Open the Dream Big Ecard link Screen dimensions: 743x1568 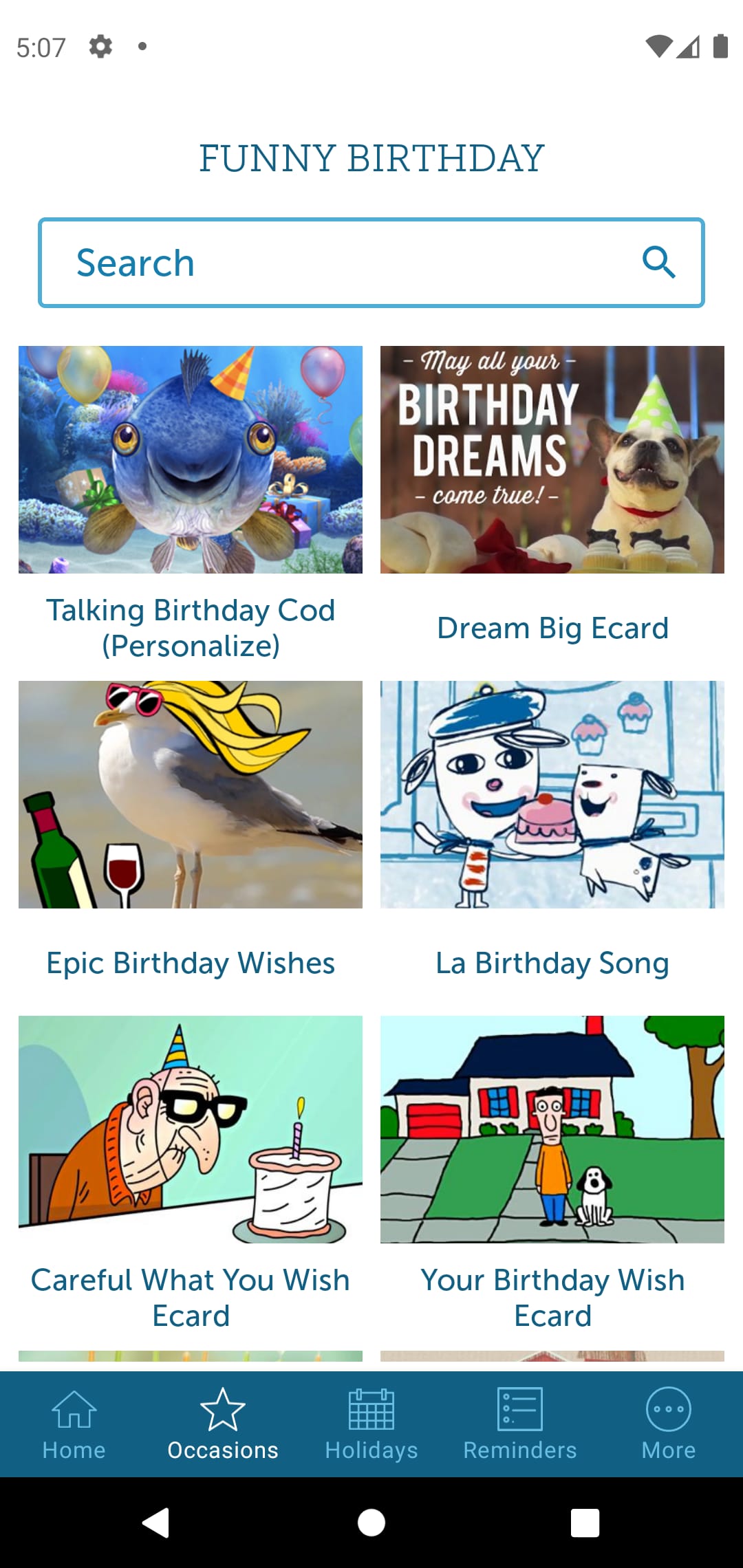[552, 628]
